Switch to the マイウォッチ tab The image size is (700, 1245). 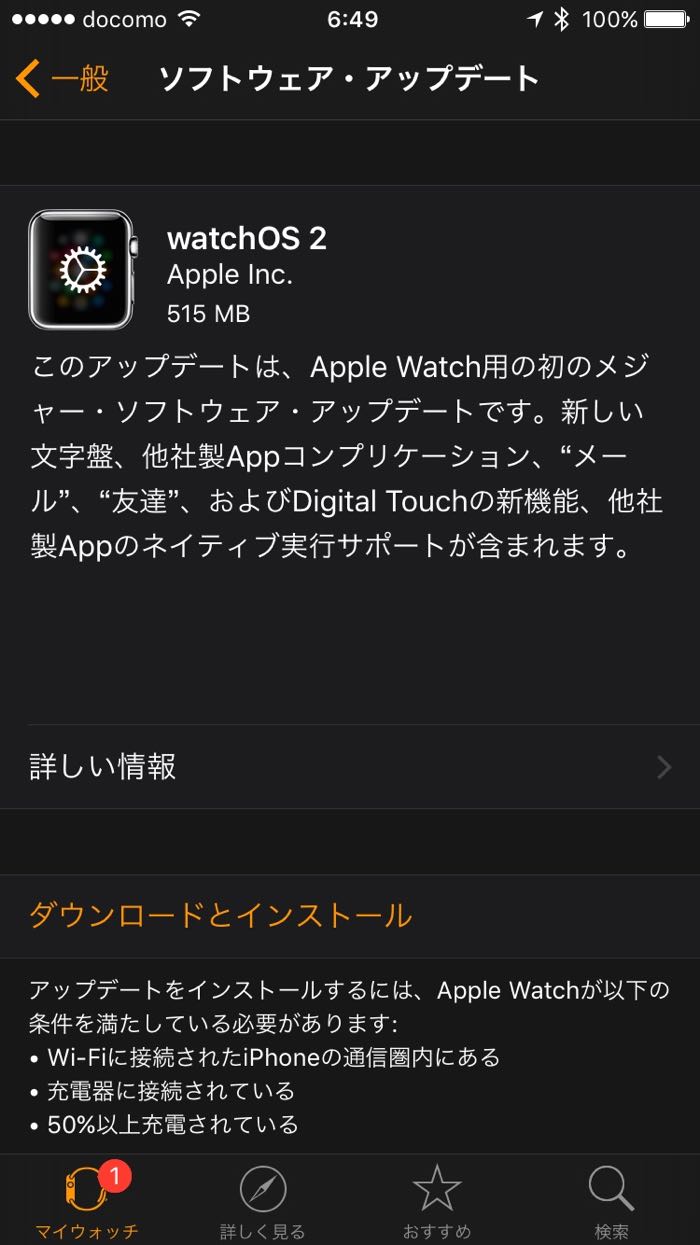tap(87, 1202)
